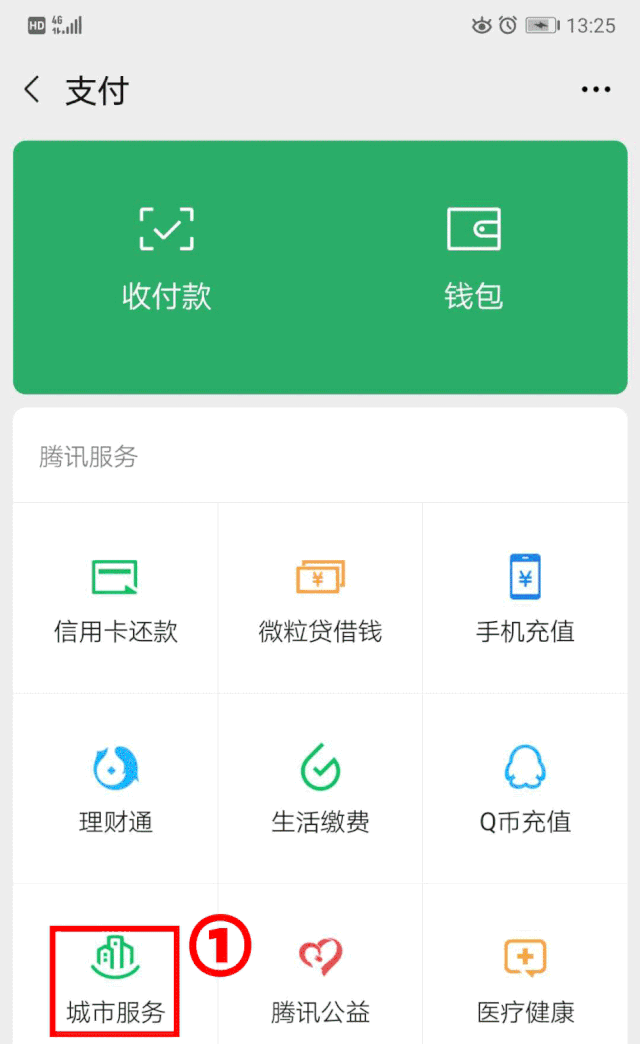
Task: Select 信用卡还款 service
Action: [x=116, y=598]
